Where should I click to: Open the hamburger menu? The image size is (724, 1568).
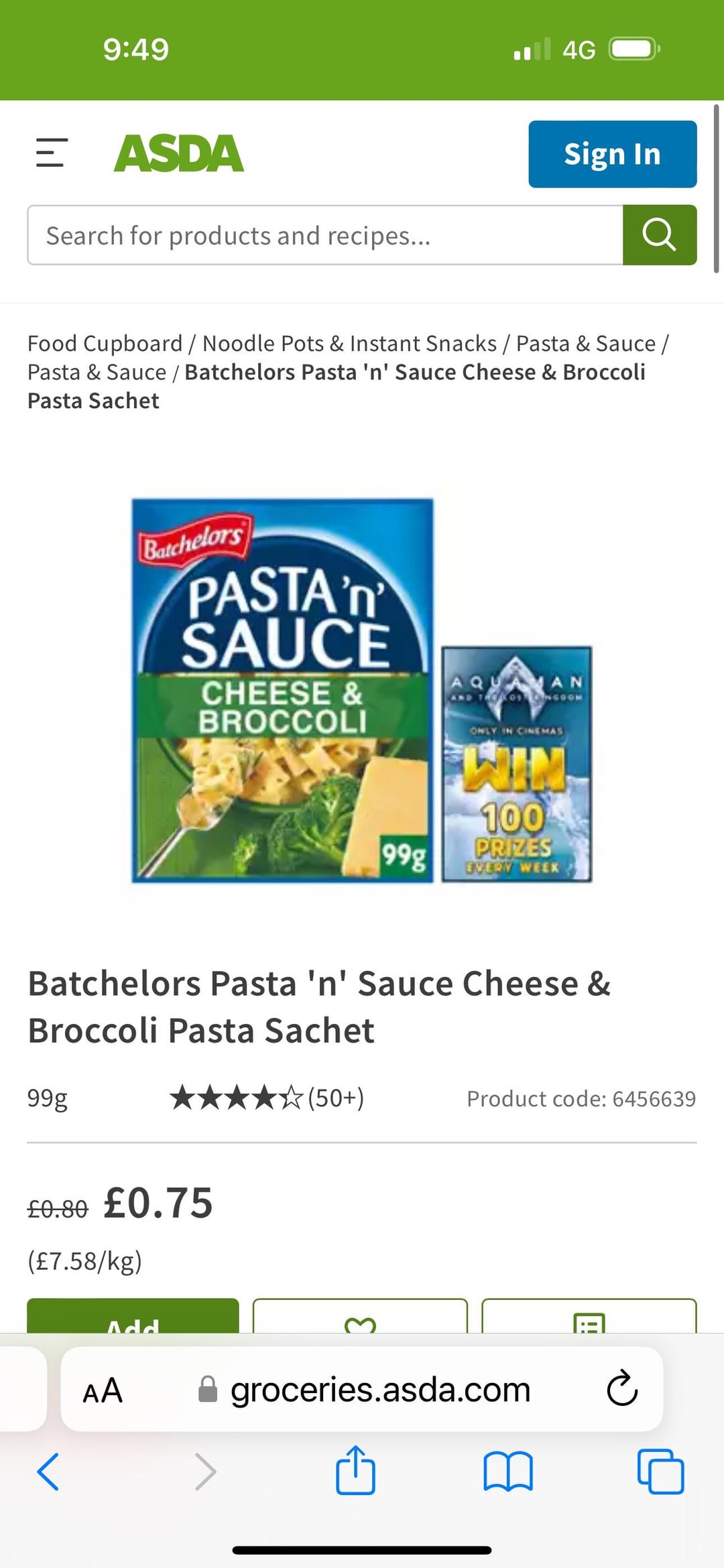tap(52, 153)
